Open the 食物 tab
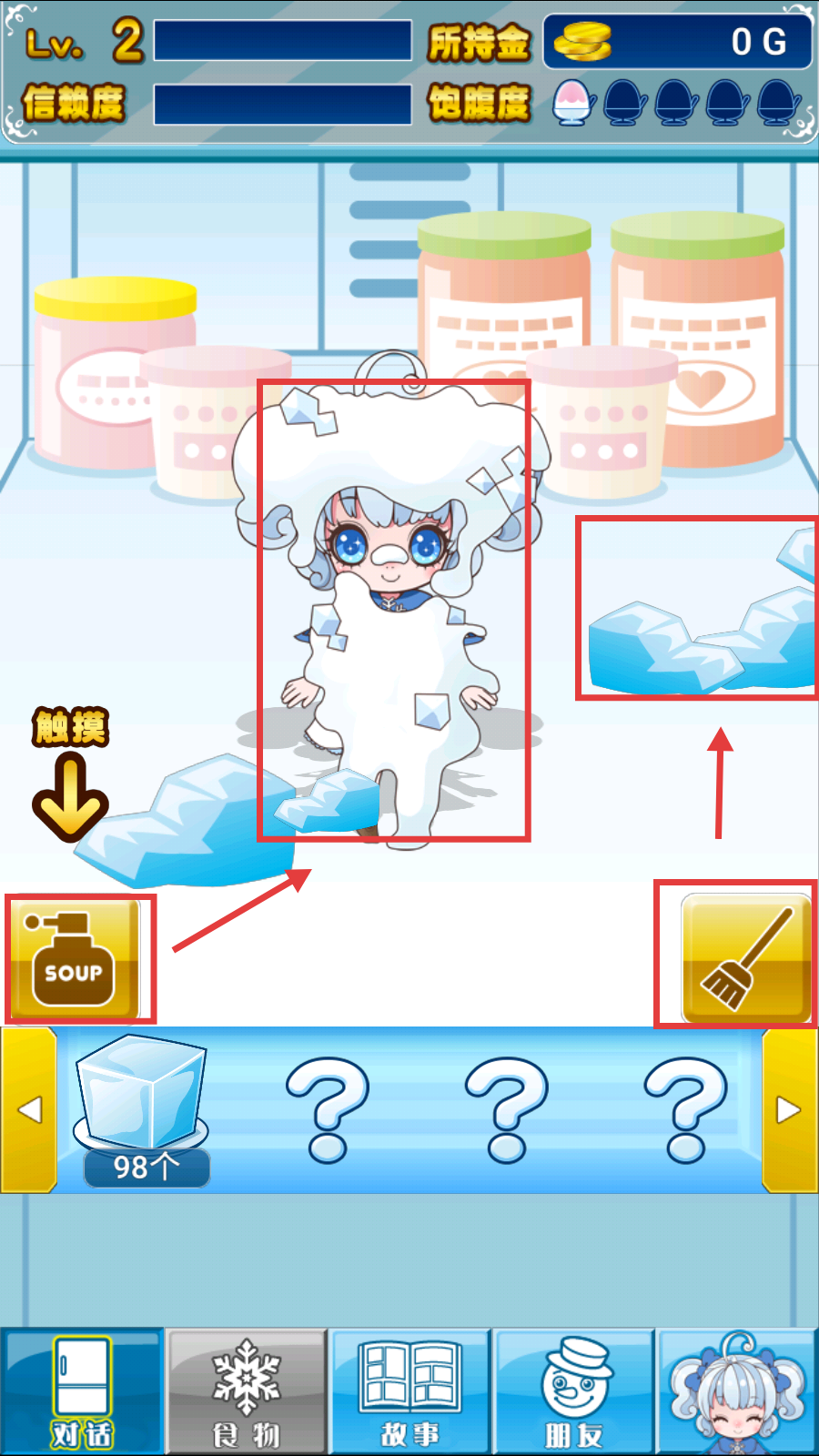 click(x=247, y=1391)
